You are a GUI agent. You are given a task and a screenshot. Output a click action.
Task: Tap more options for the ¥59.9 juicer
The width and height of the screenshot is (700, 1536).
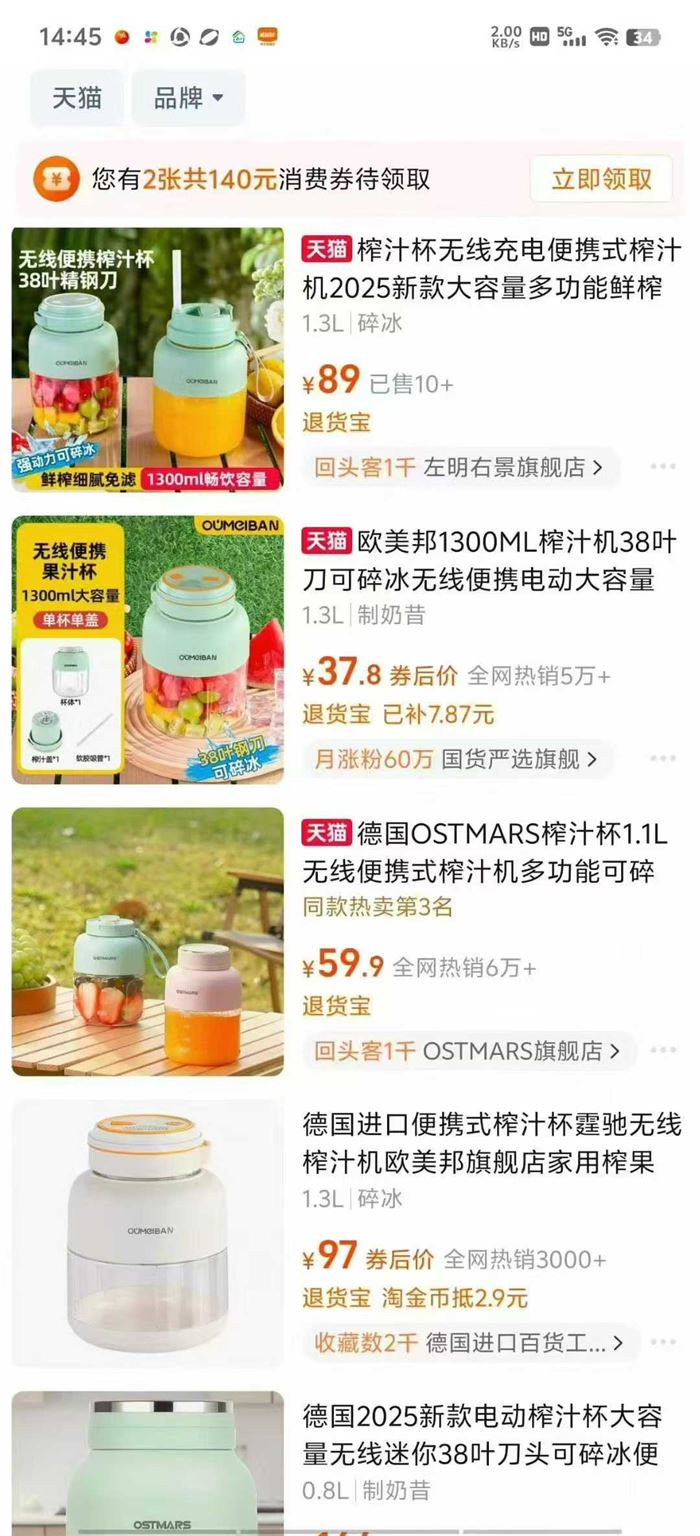(x=663, y=1051)
